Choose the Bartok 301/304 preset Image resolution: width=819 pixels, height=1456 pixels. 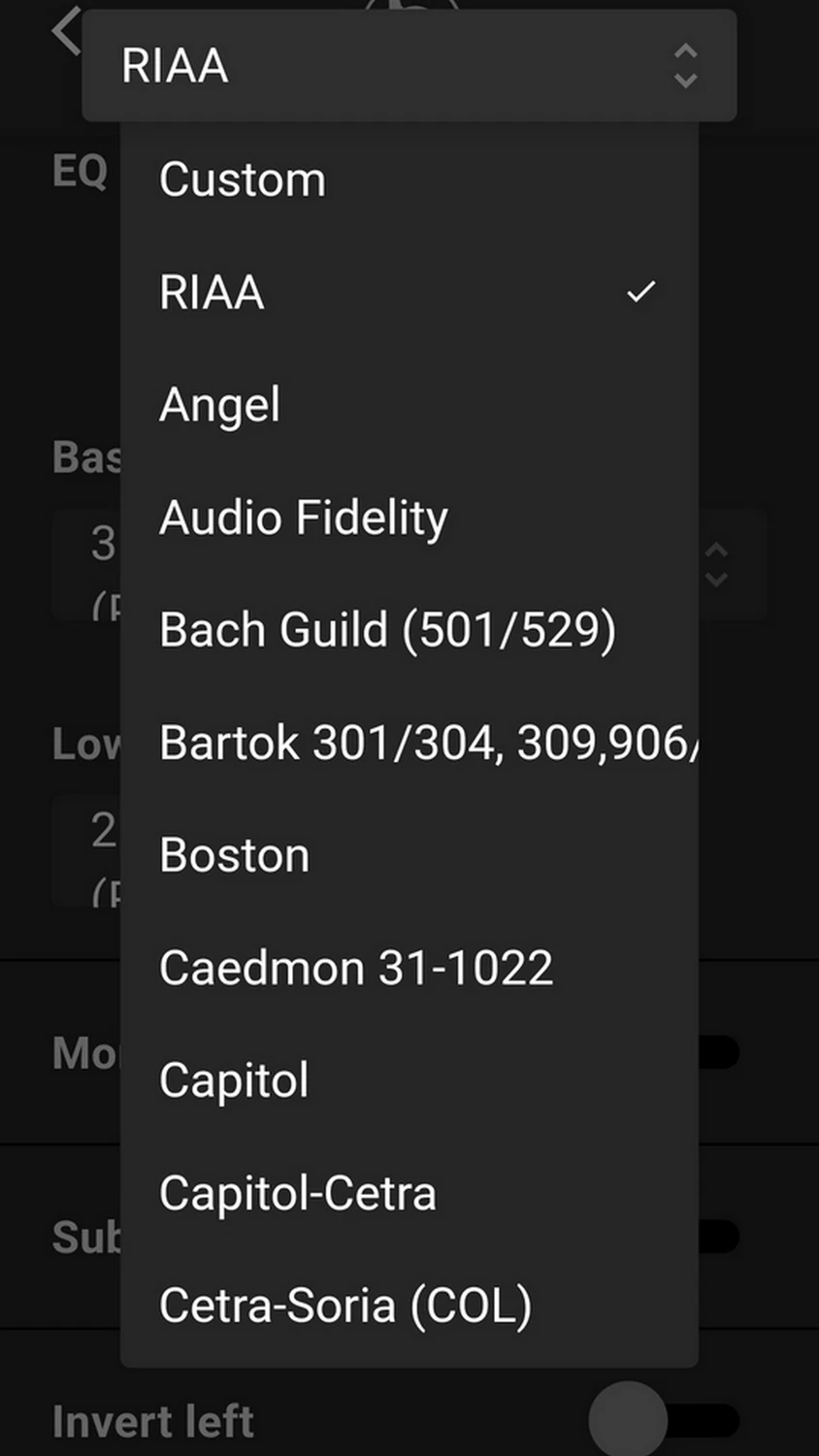click(x=409, y=743)
